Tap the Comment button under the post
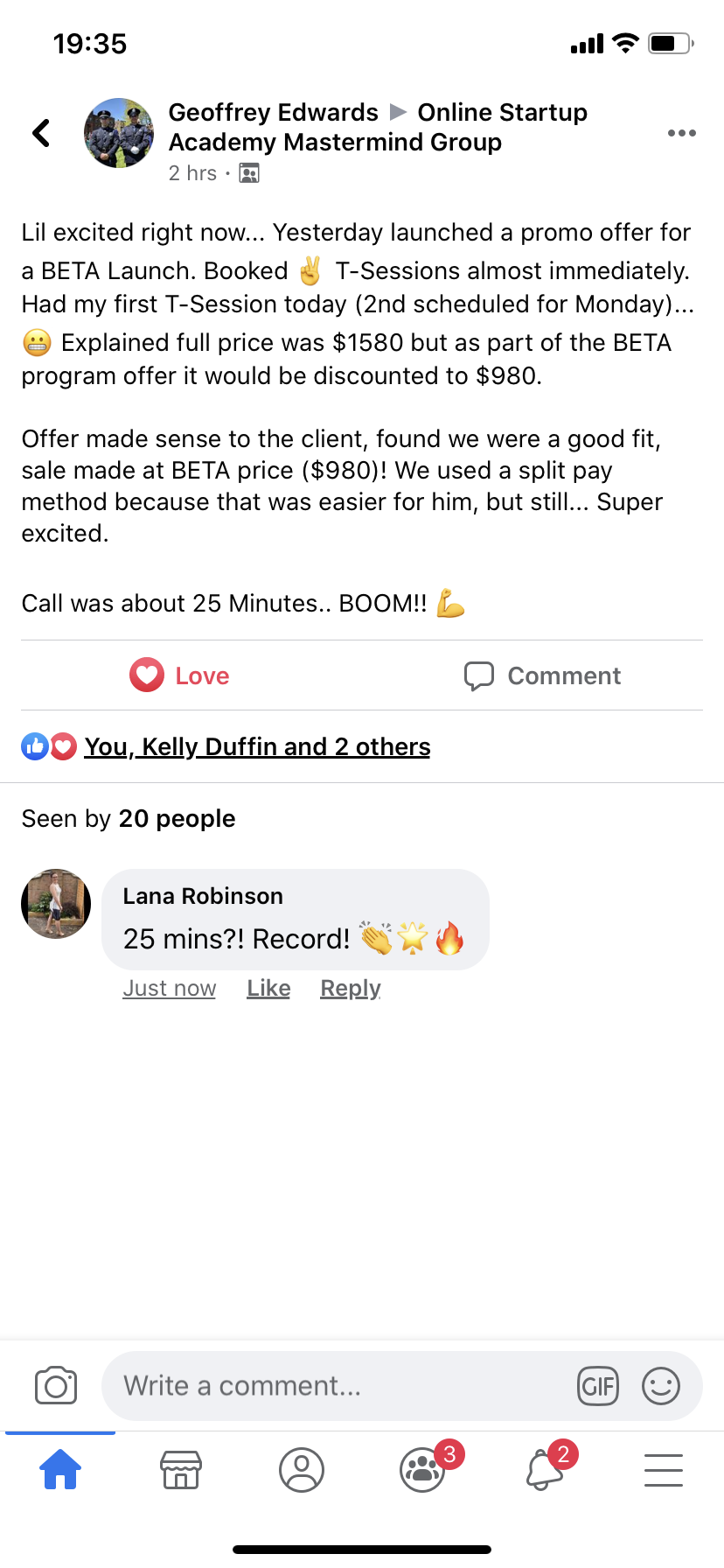The width and height of the screenshot is (724, 1568). [x=543, y=675]
